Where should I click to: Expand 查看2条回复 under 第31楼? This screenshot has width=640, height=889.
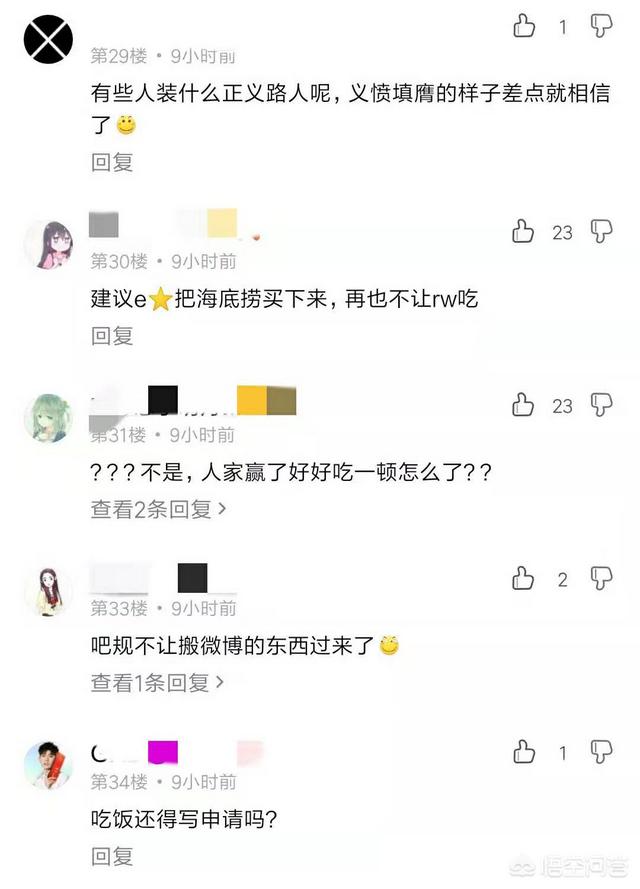158,509
